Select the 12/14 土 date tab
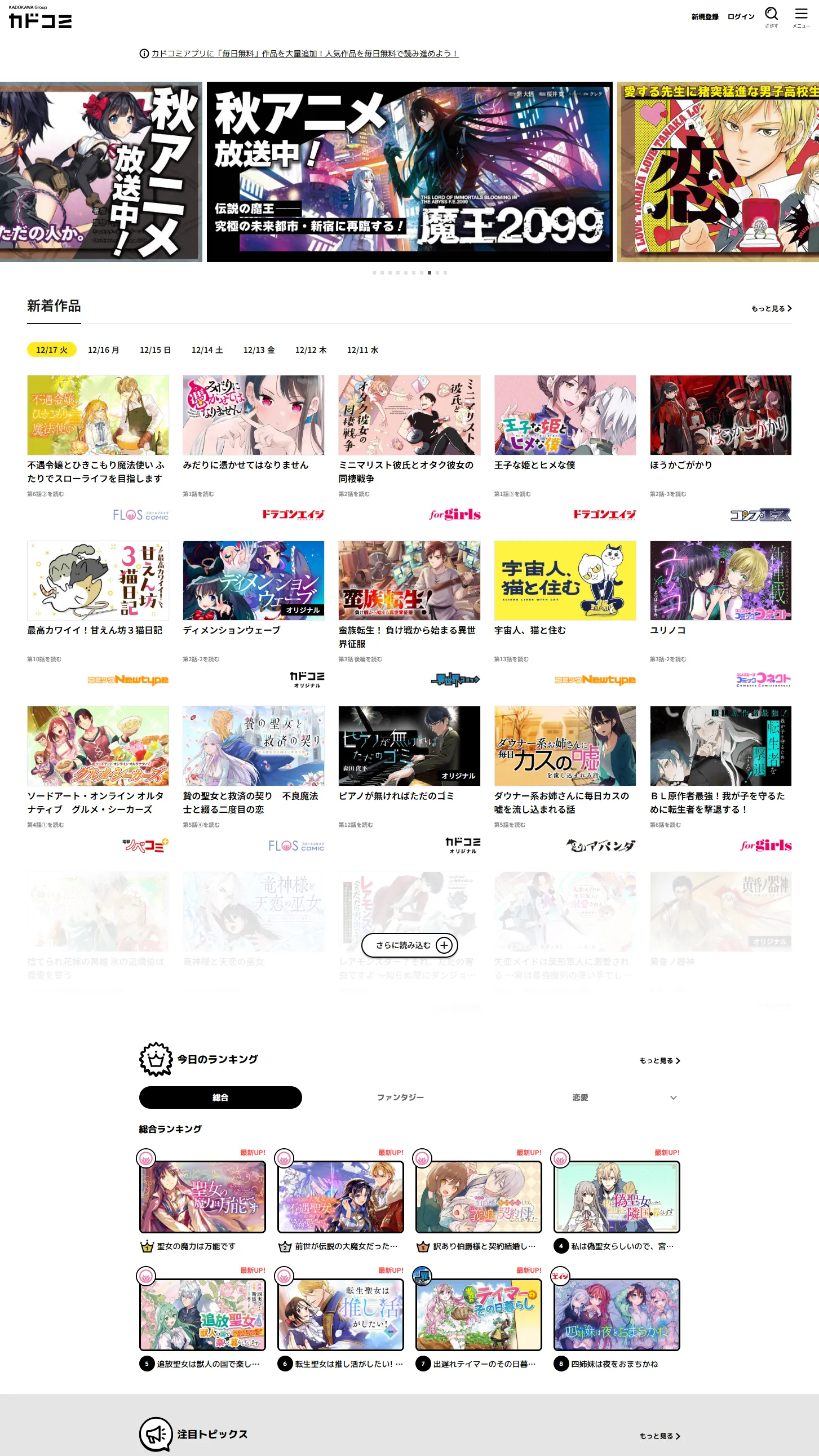Viewport: 819px width, 1456px height. click(x=207, y=350)
